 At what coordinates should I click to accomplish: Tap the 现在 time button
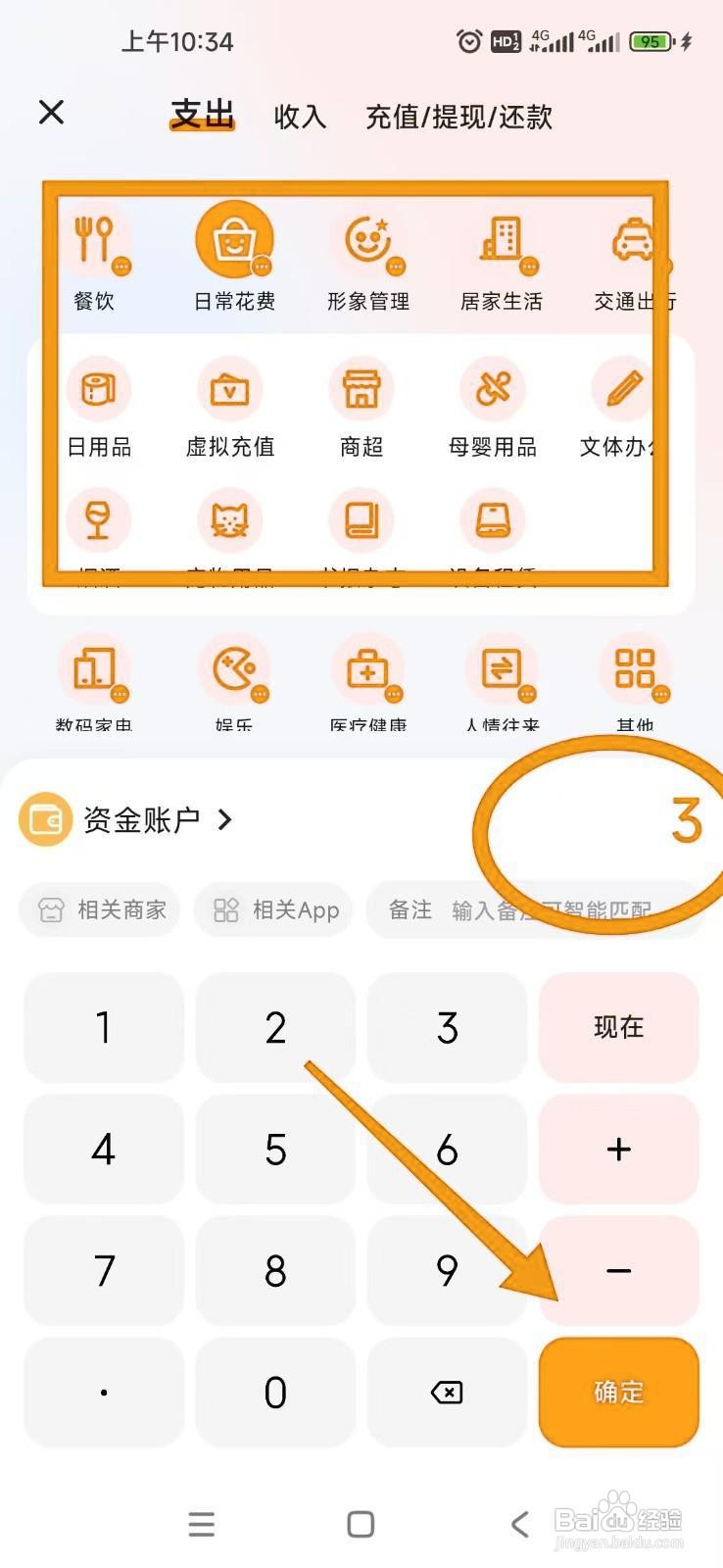pyautogui.click(x=619, y=1027)
